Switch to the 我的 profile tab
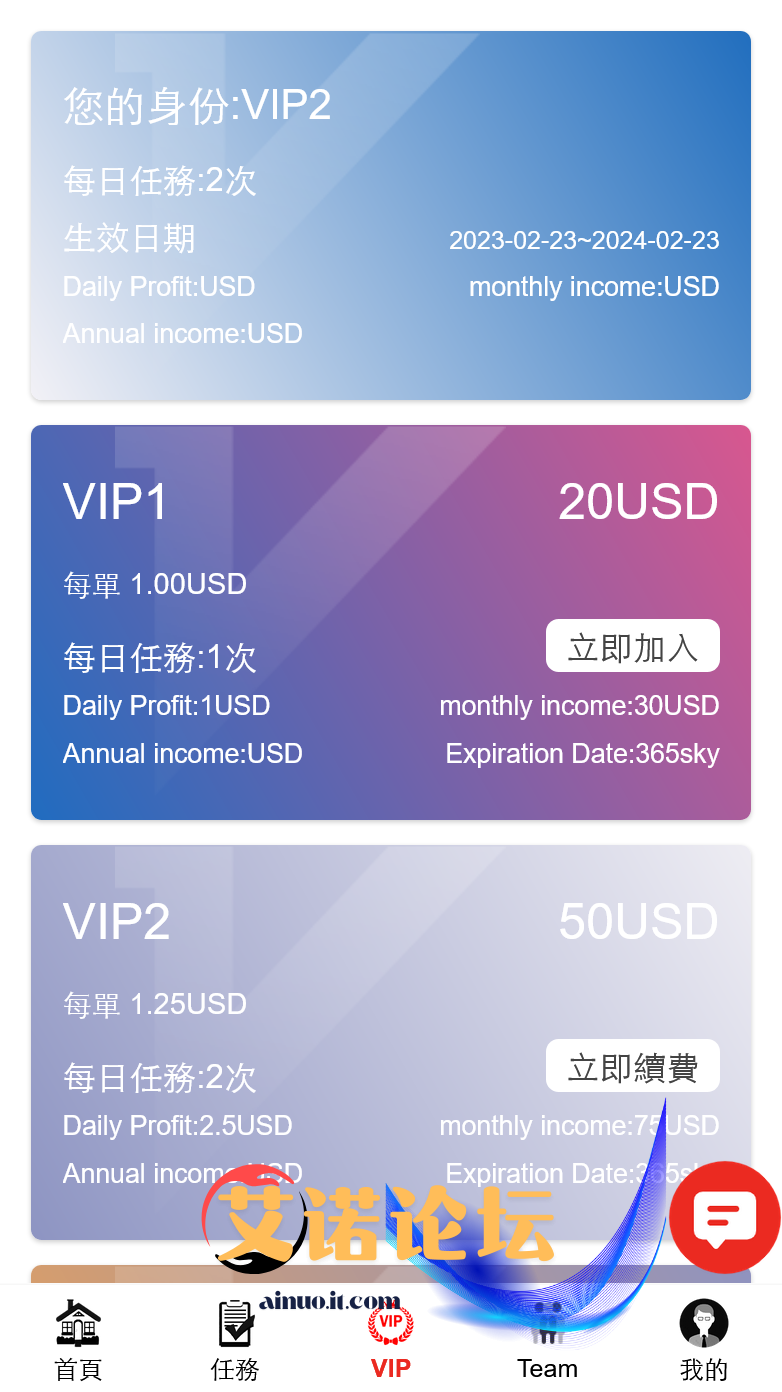This screenshot has width=782, height=1392. pyautogui.click(x=704, y=1340)
